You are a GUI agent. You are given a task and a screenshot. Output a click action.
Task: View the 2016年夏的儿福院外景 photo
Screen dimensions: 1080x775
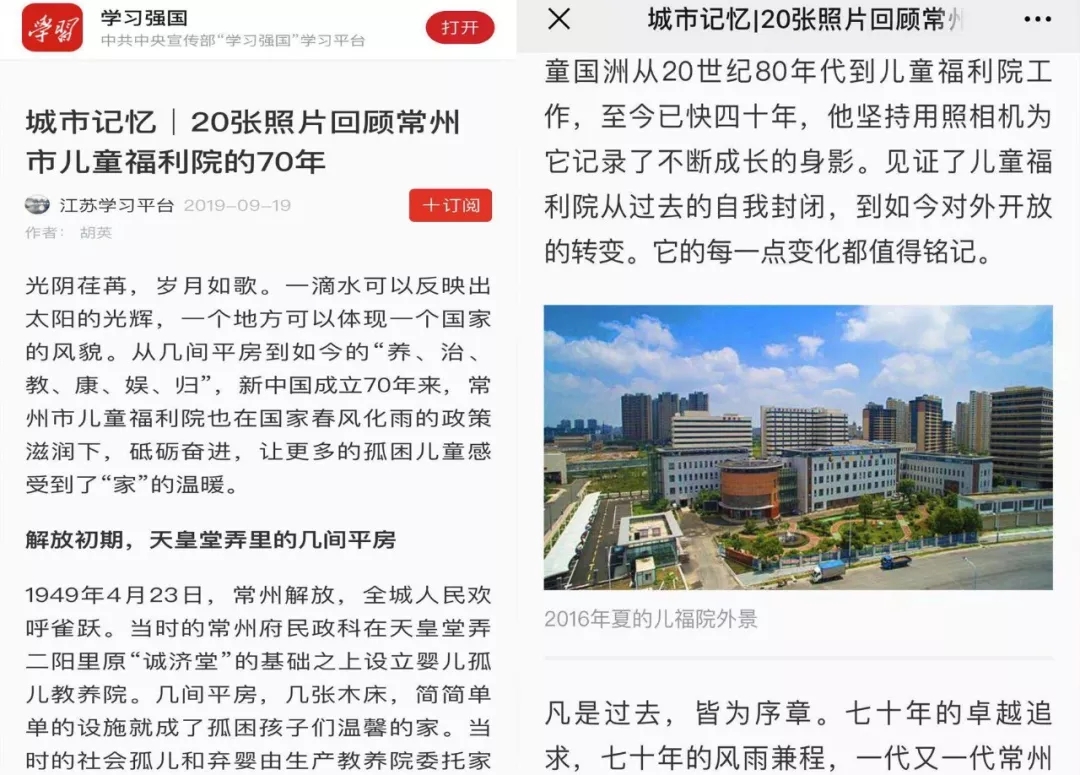[797, 447]
